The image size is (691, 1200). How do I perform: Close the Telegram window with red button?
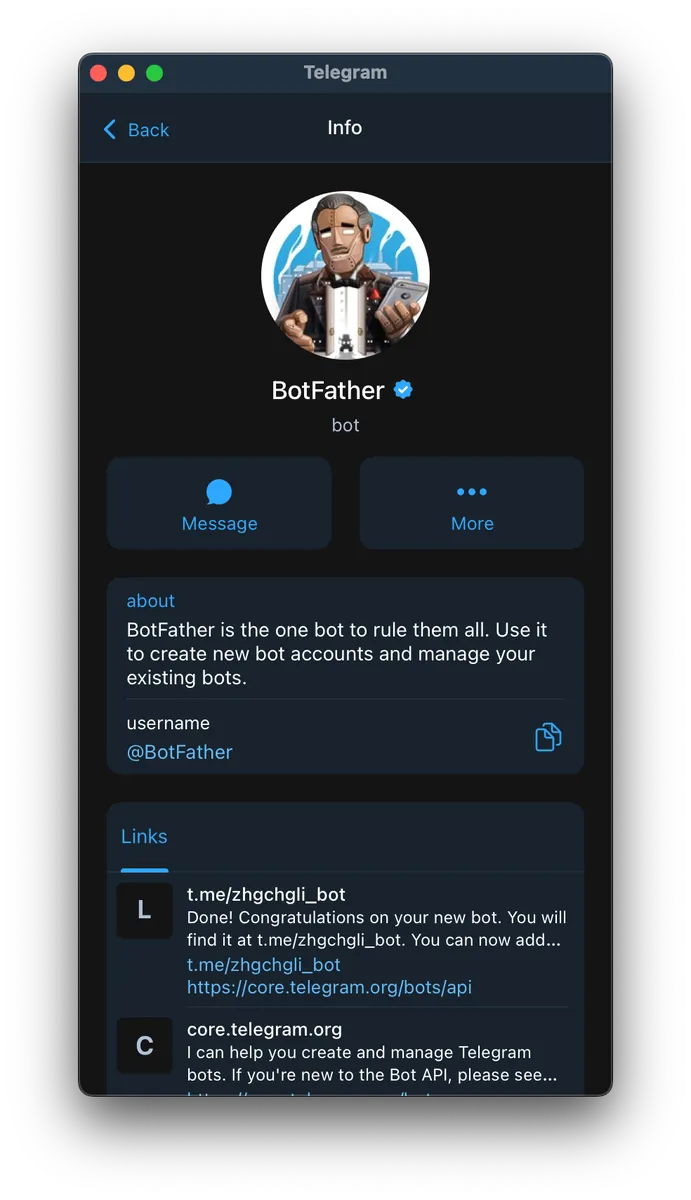pos(98,73)
